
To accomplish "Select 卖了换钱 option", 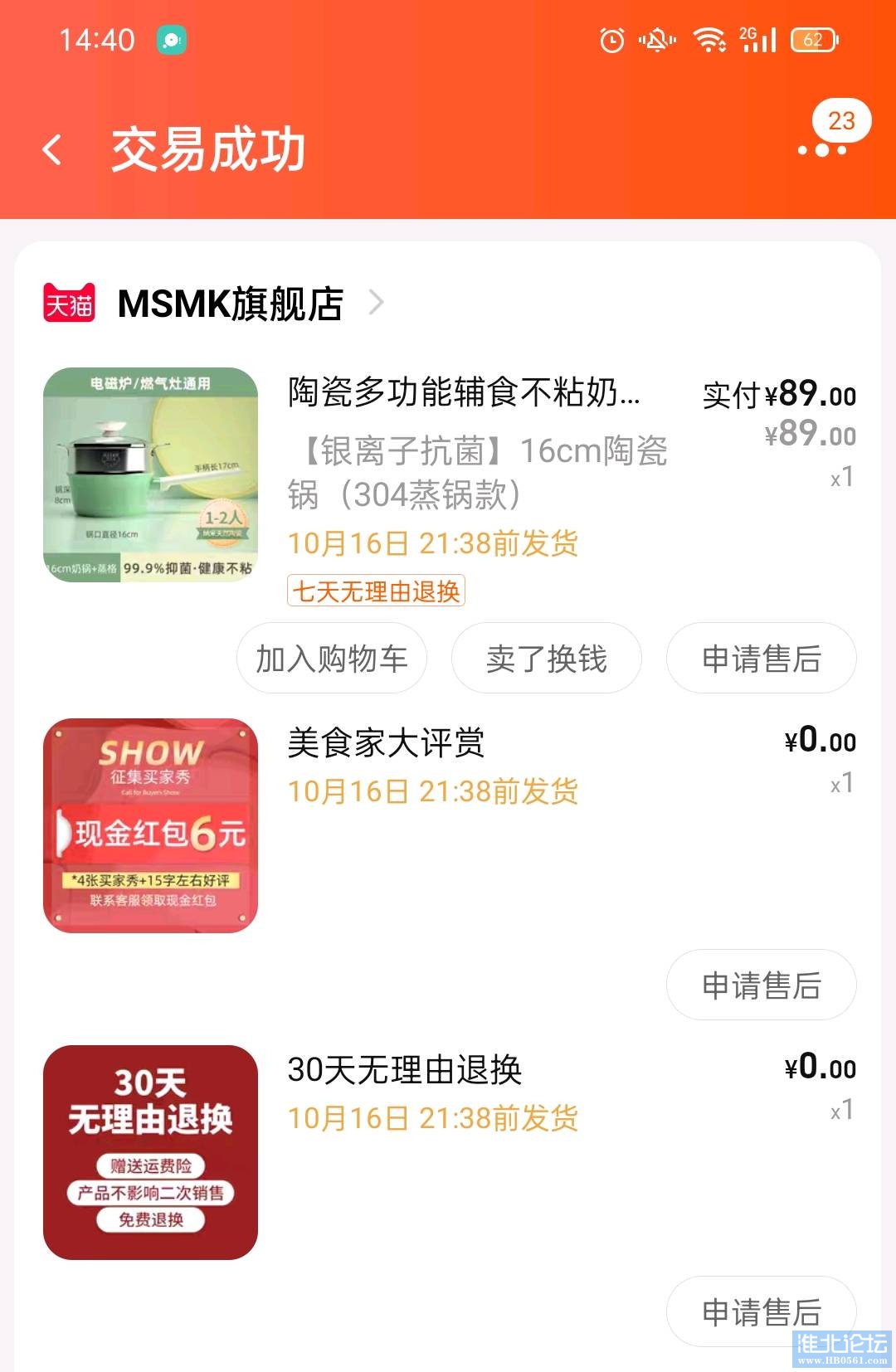I will (546, 659).
